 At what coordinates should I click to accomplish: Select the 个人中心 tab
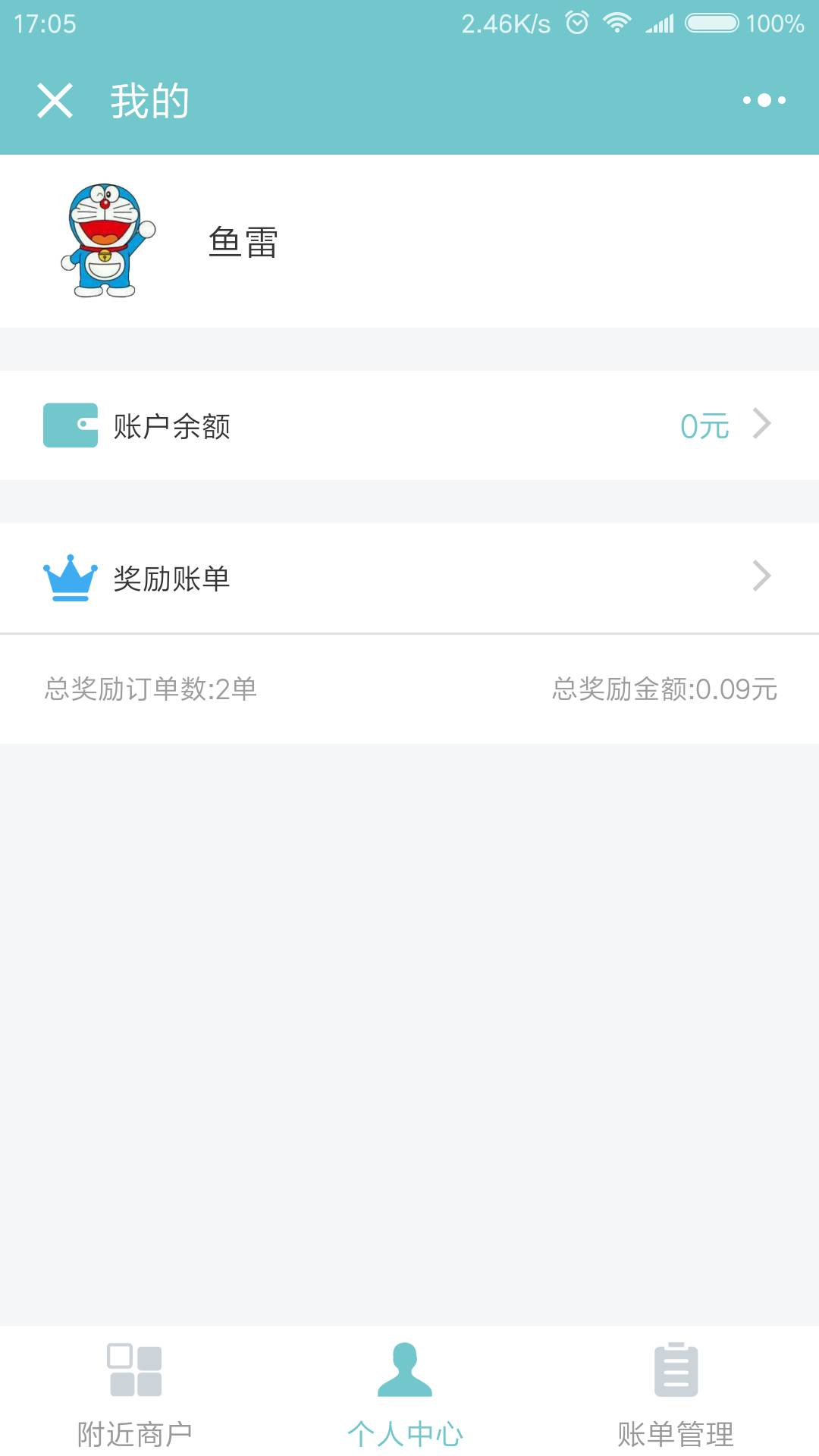pyautogui.click(x=405, y=1393)
